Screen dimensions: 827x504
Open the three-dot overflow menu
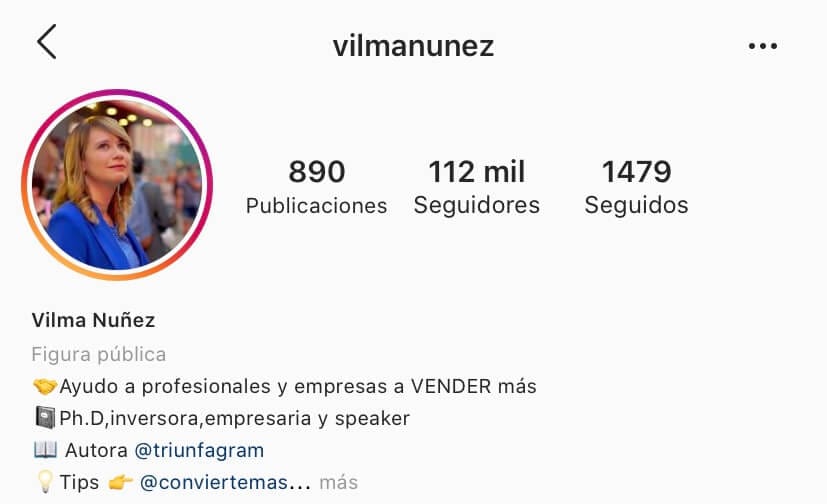tap(762, 46)
